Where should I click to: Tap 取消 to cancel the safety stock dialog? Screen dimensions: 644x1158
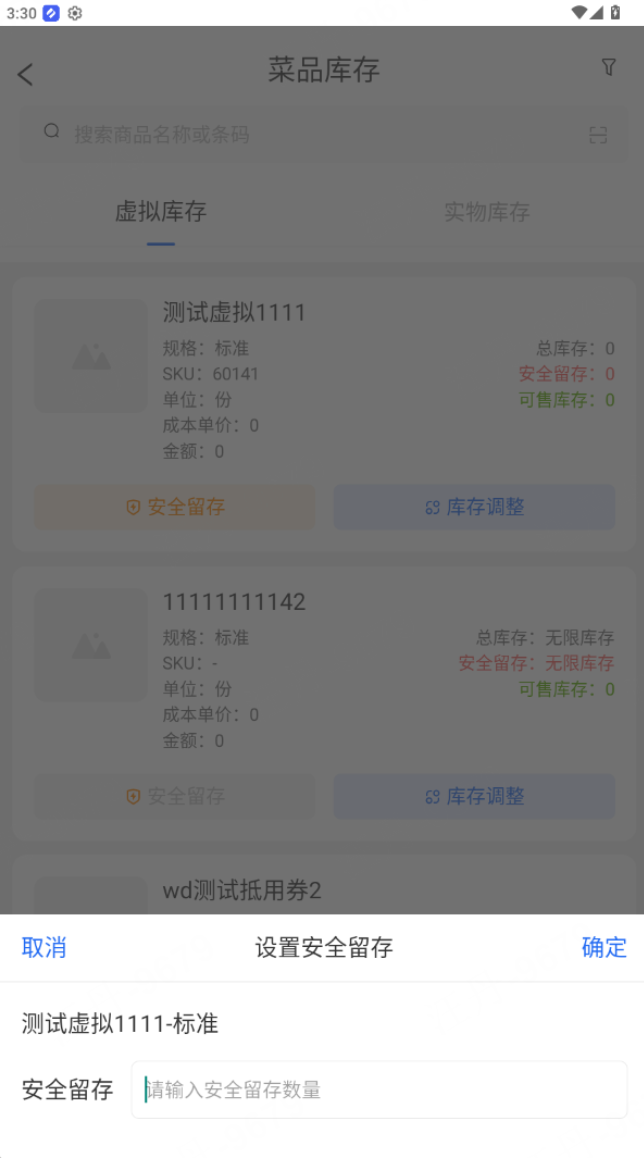pyautogui.click(x=44, y=947)
